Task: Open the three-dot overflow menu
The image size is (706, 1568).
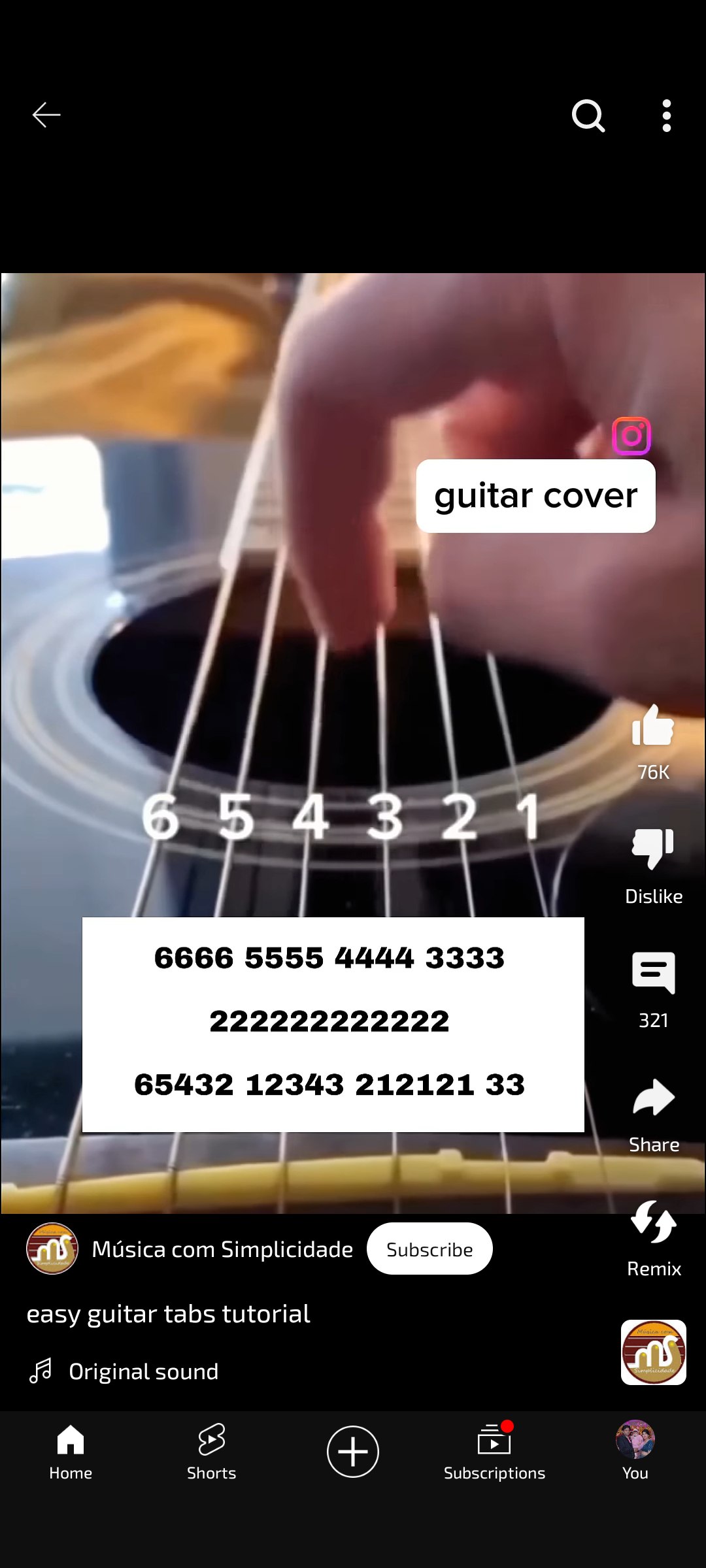Action: point(666,116)
